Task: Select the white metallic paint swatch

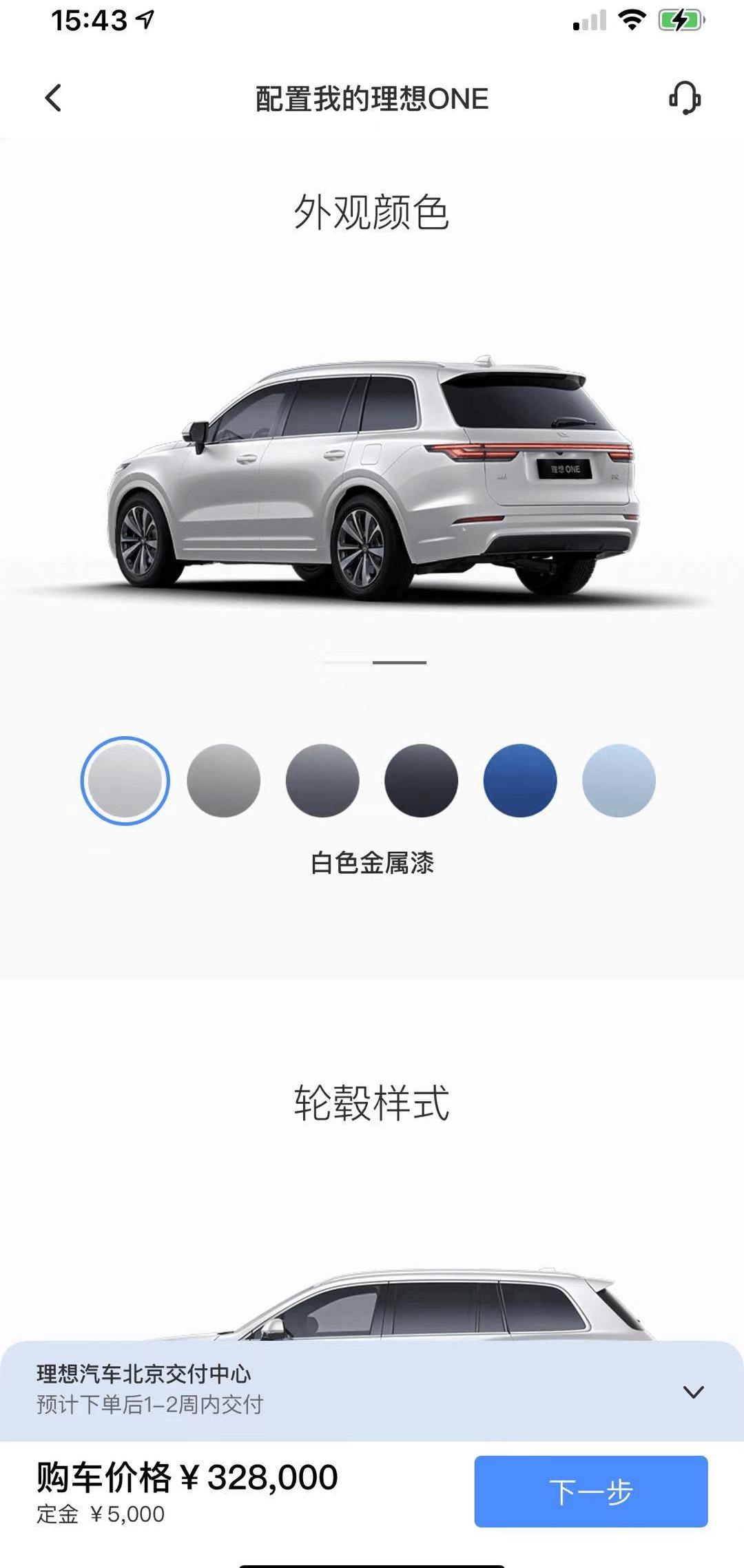Action: [125, 781]
